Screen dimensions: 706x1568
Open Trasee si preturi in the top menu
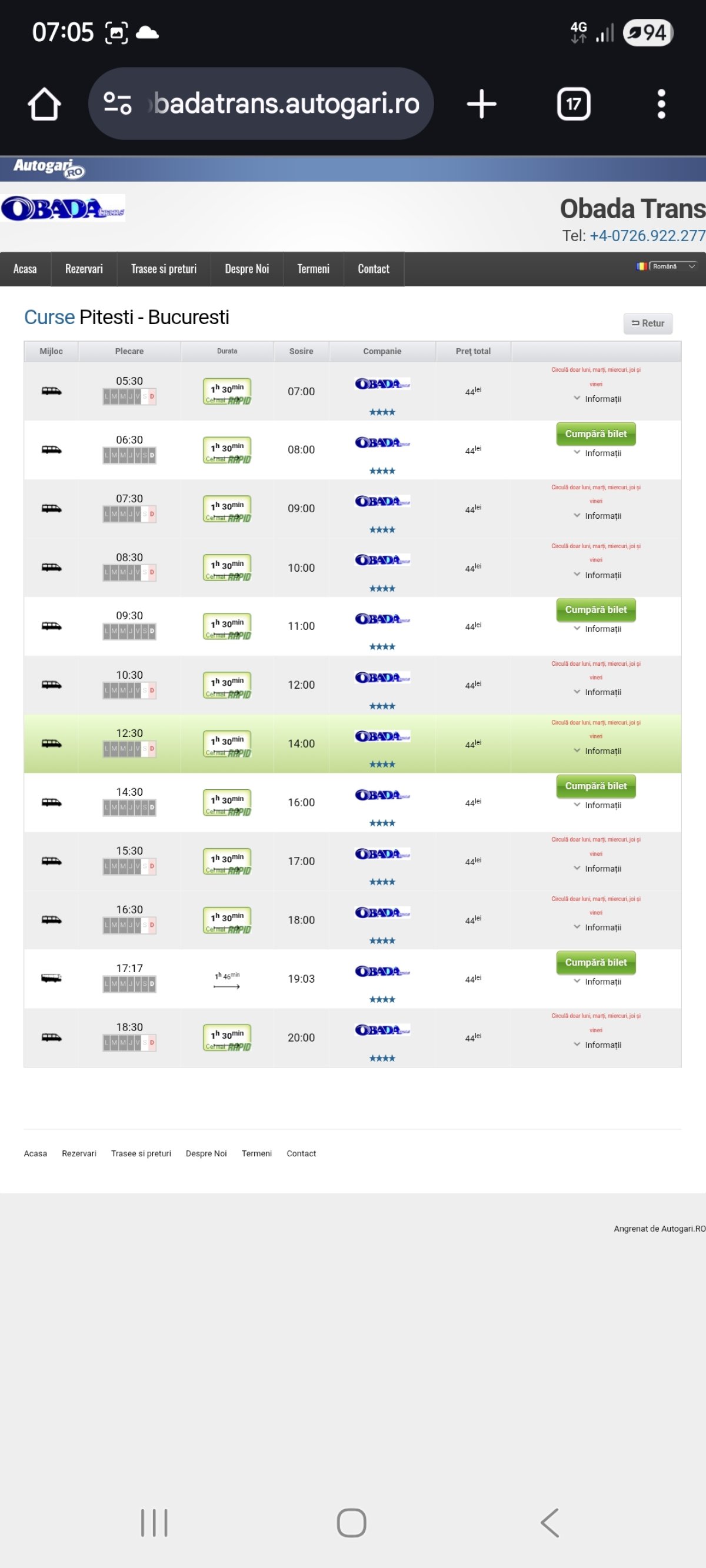coord(164,269)
